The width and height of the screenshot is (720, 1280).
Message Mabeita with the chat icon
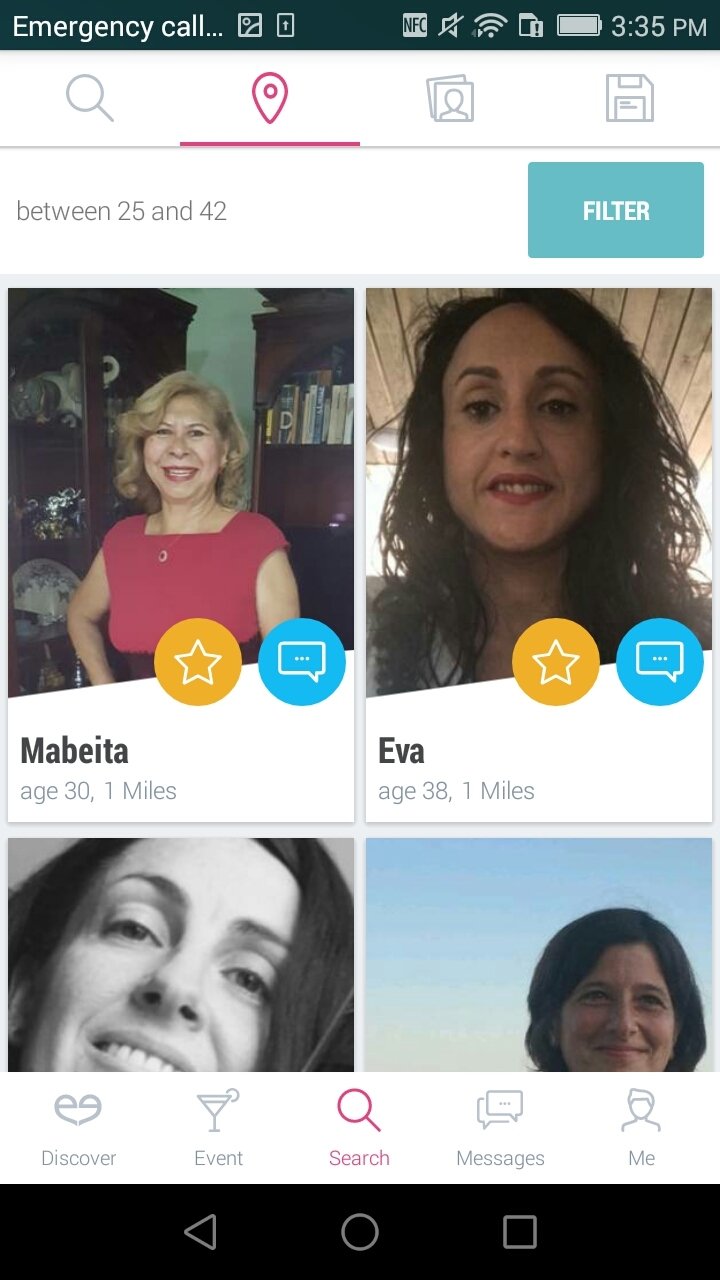coord(302,662)
